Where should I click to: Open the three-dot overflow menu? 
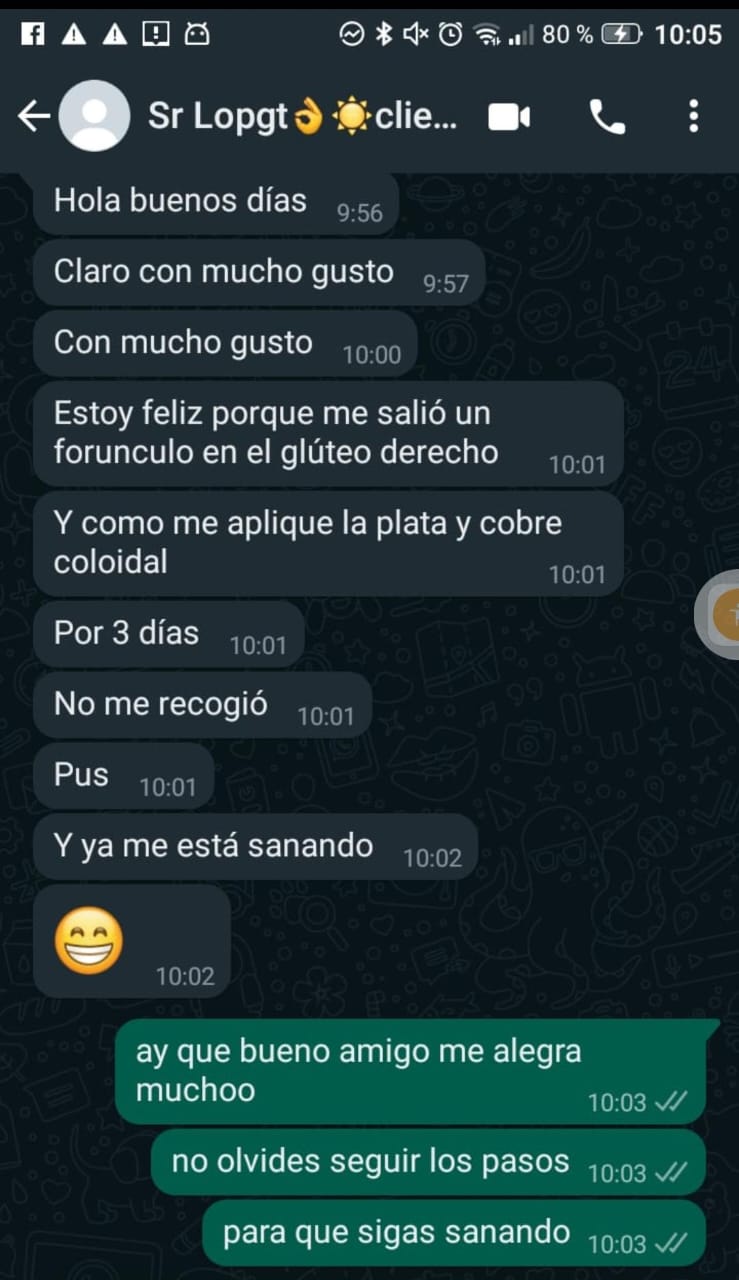(x=693, y=118)
